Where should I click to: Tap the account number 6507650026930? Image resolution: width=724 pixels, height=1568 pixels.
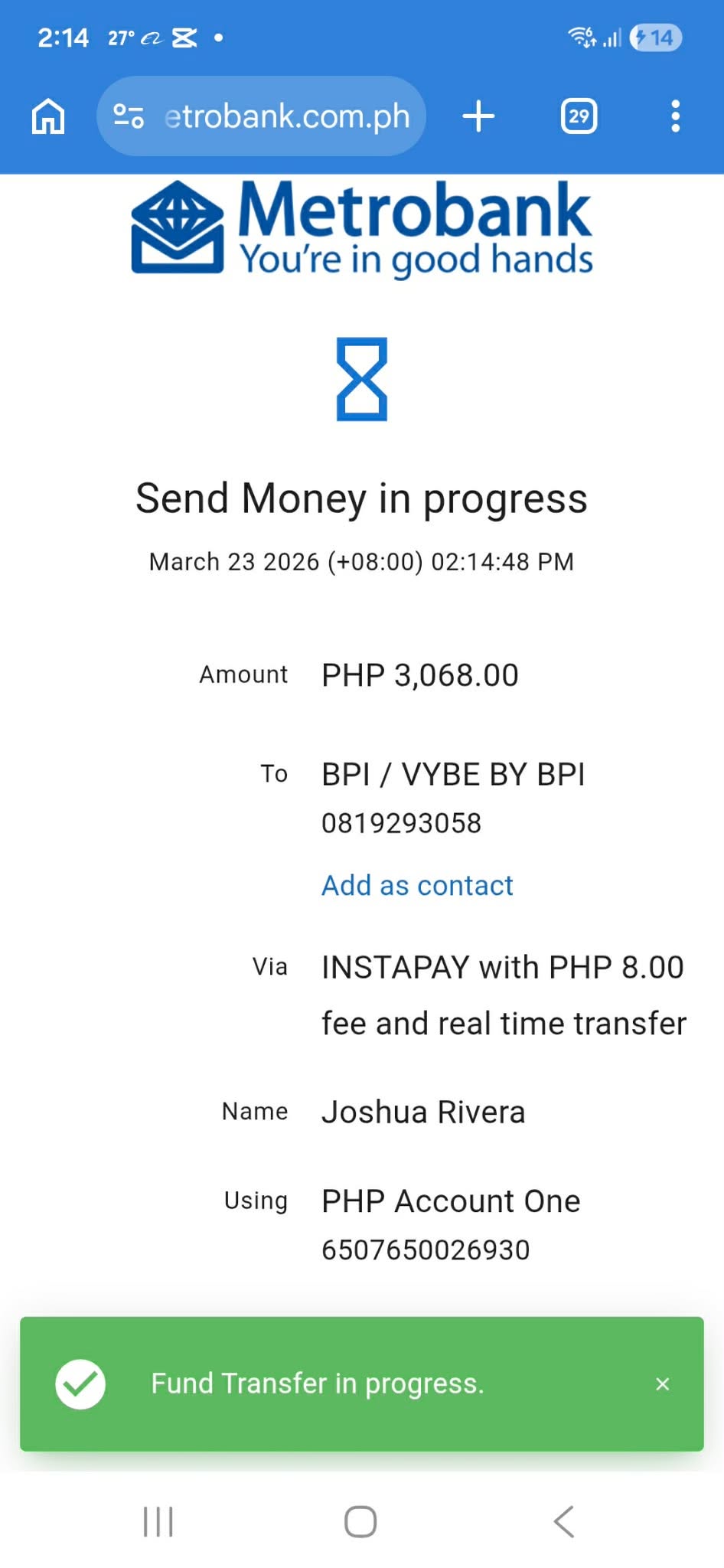tap(425, 1249)
